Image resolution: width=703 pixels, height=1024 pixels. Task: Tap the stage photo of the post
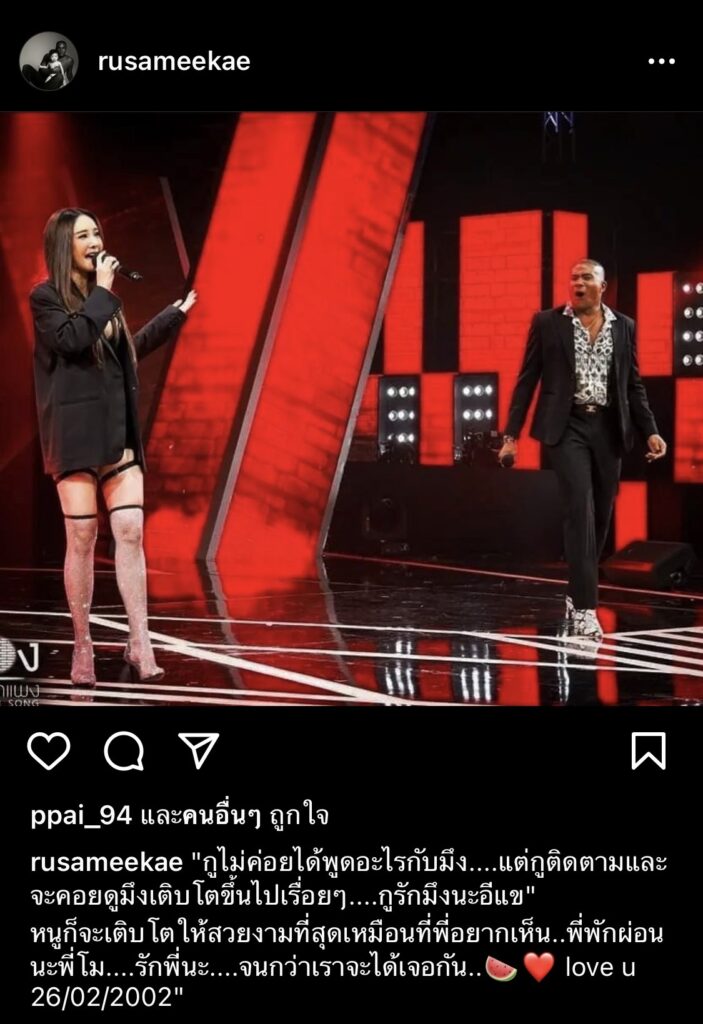pos(351,408)
